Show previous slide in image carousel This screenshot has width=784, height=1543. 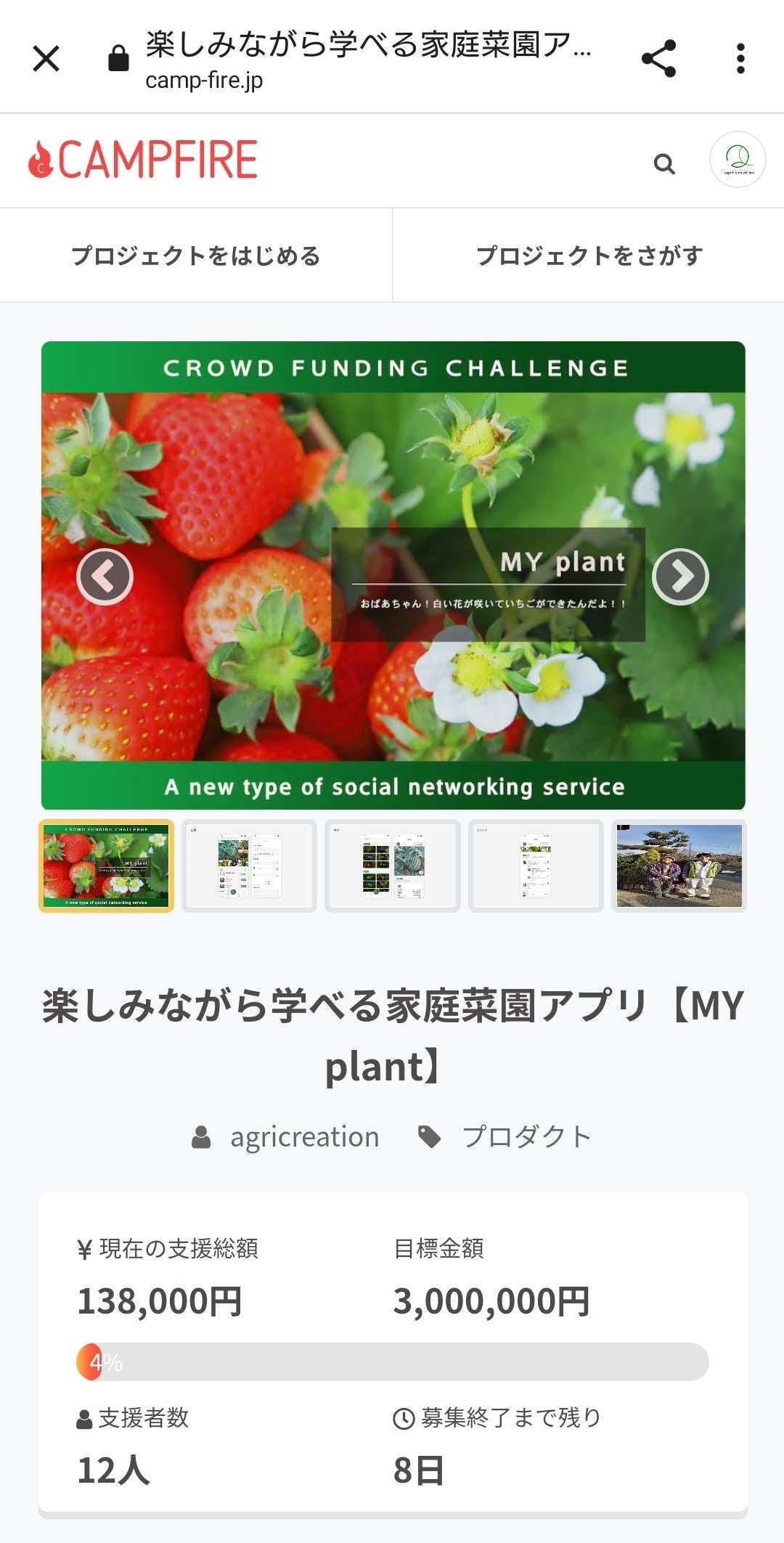(x=105, y=577)
